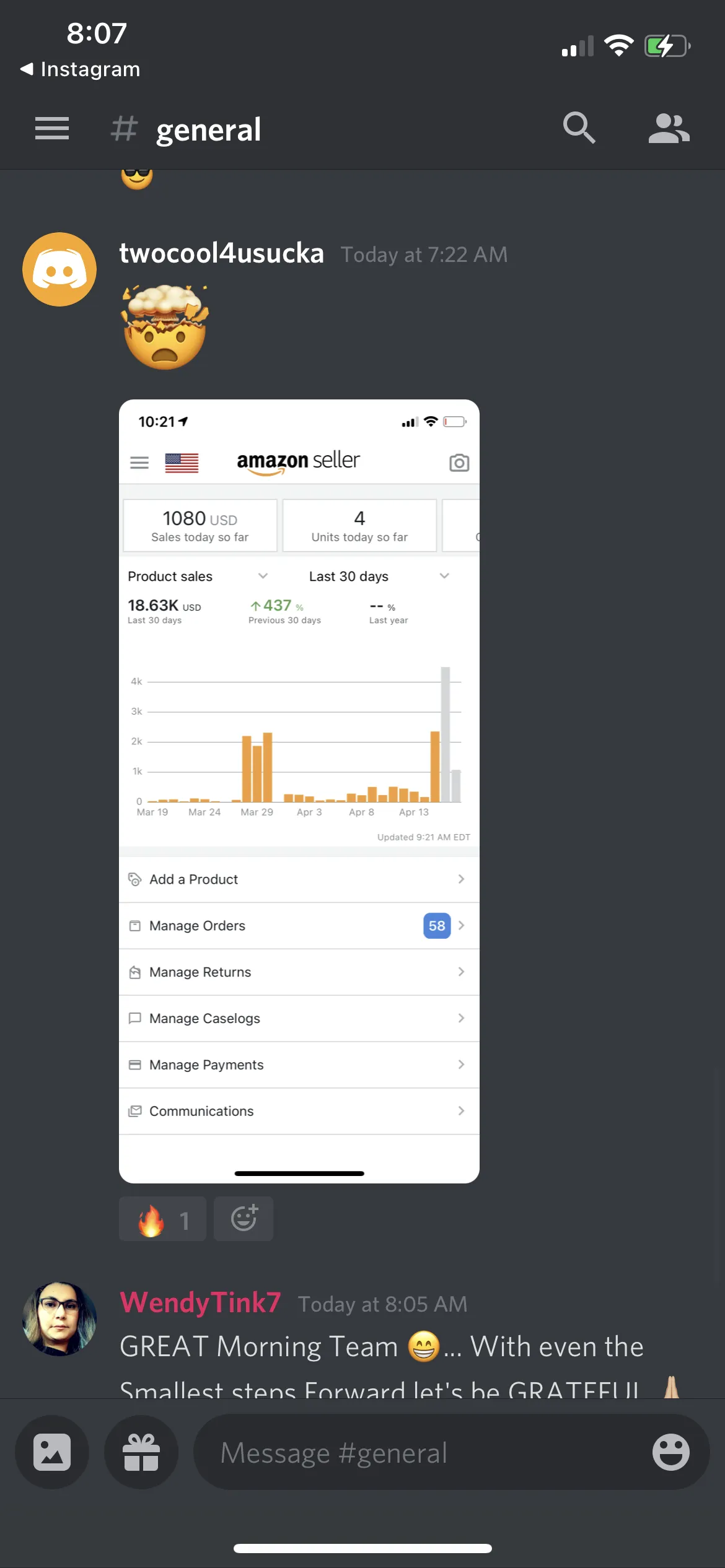The width and height of the screenshot is (725, 1568).
Task: Open the Nitro gift button
Action: click(x=141, y=1452)
